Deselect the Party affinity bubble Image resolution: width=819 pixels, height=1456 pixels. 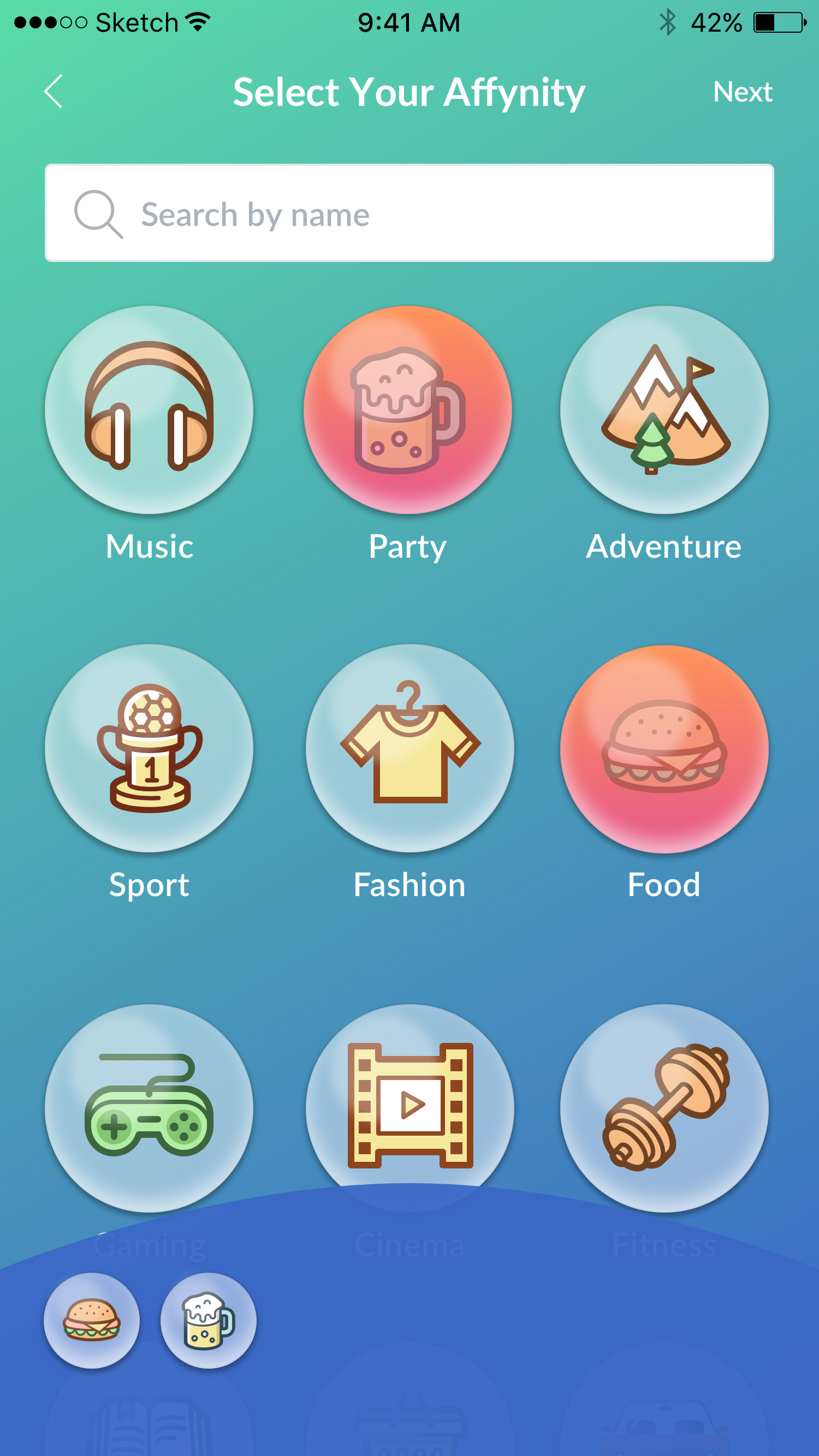[408, 410]
